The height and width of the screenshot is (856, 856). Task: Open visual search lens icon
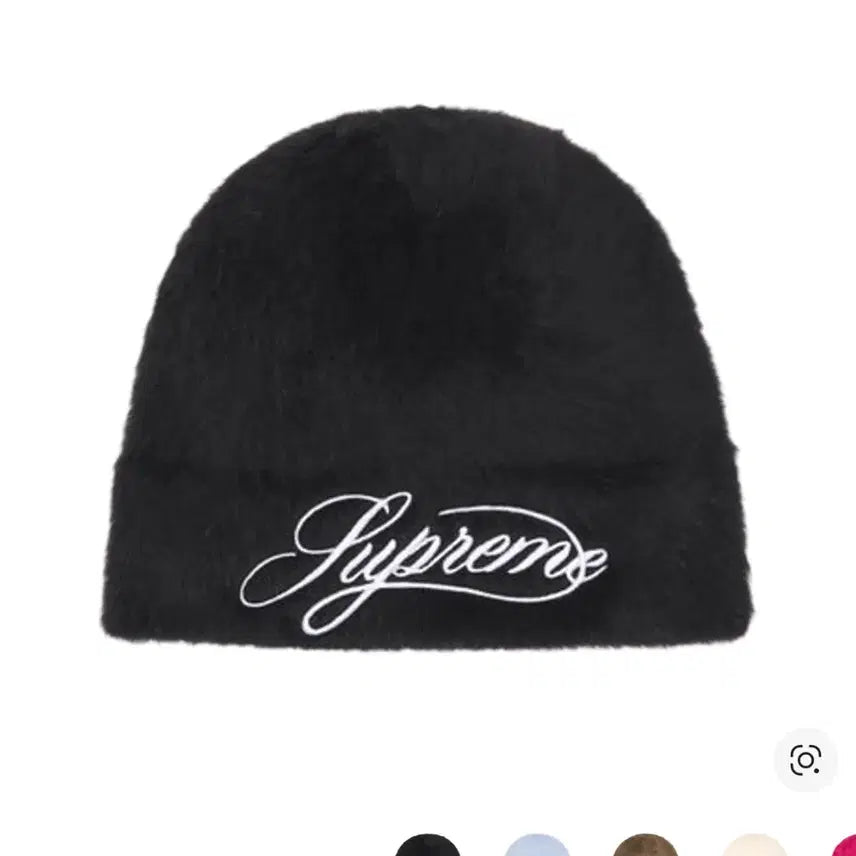pyautogui.click(x=804, y=760)
